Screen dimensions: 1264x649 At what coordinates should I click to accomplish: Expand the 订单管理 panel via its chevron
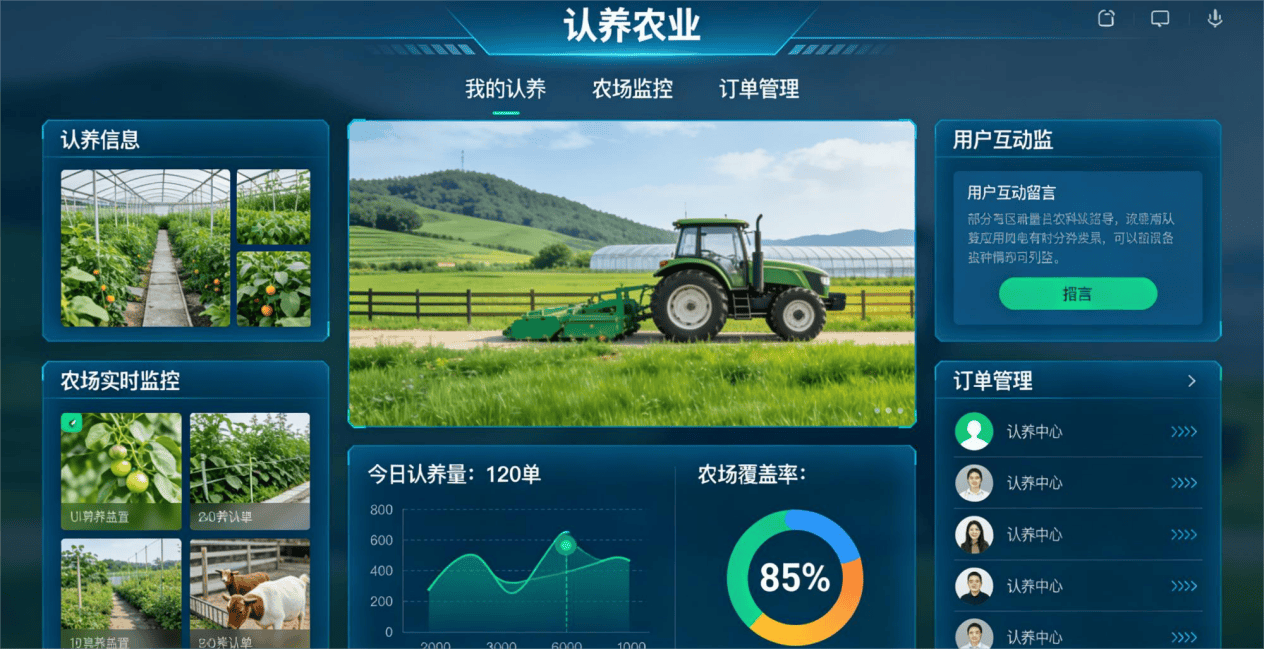(1191, 381)
